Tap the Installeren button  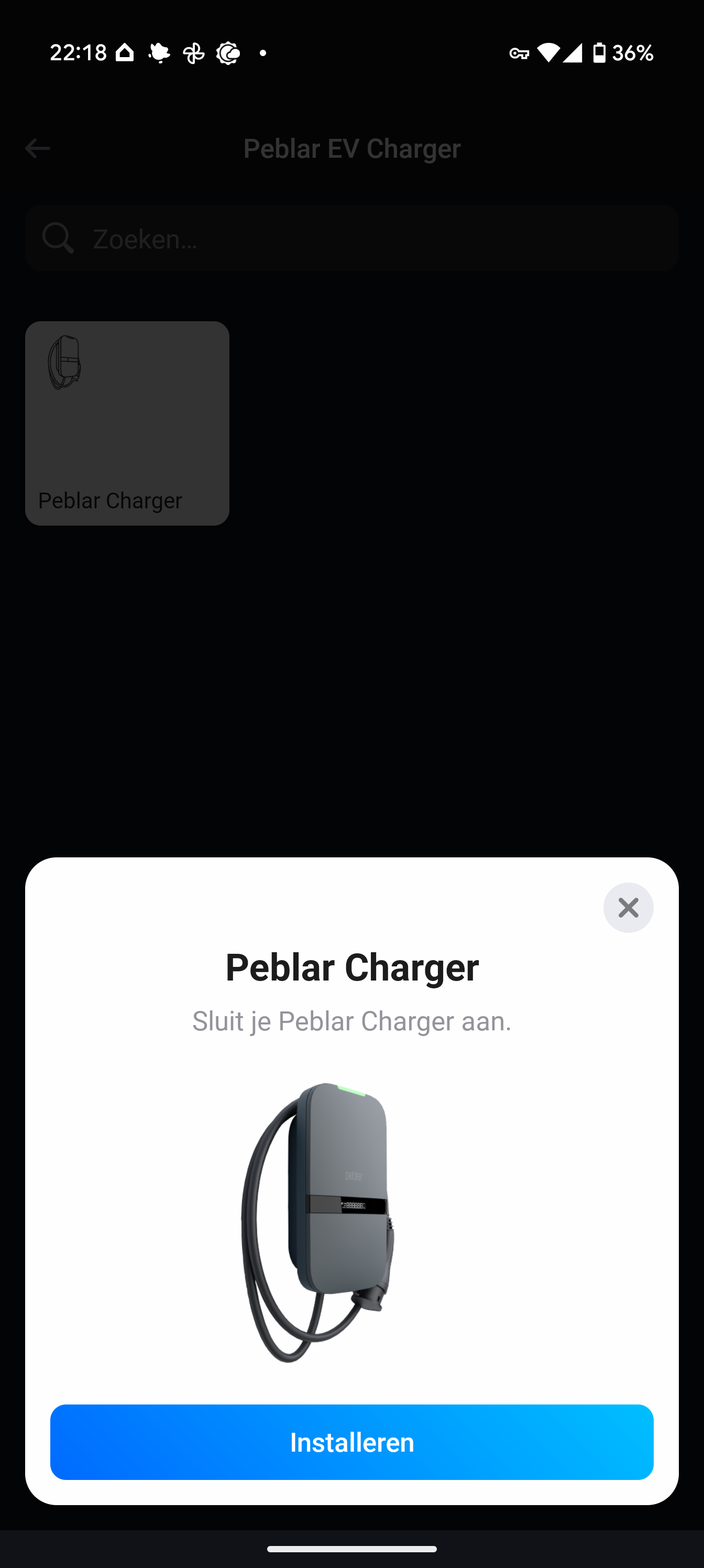click(351, 1442)
